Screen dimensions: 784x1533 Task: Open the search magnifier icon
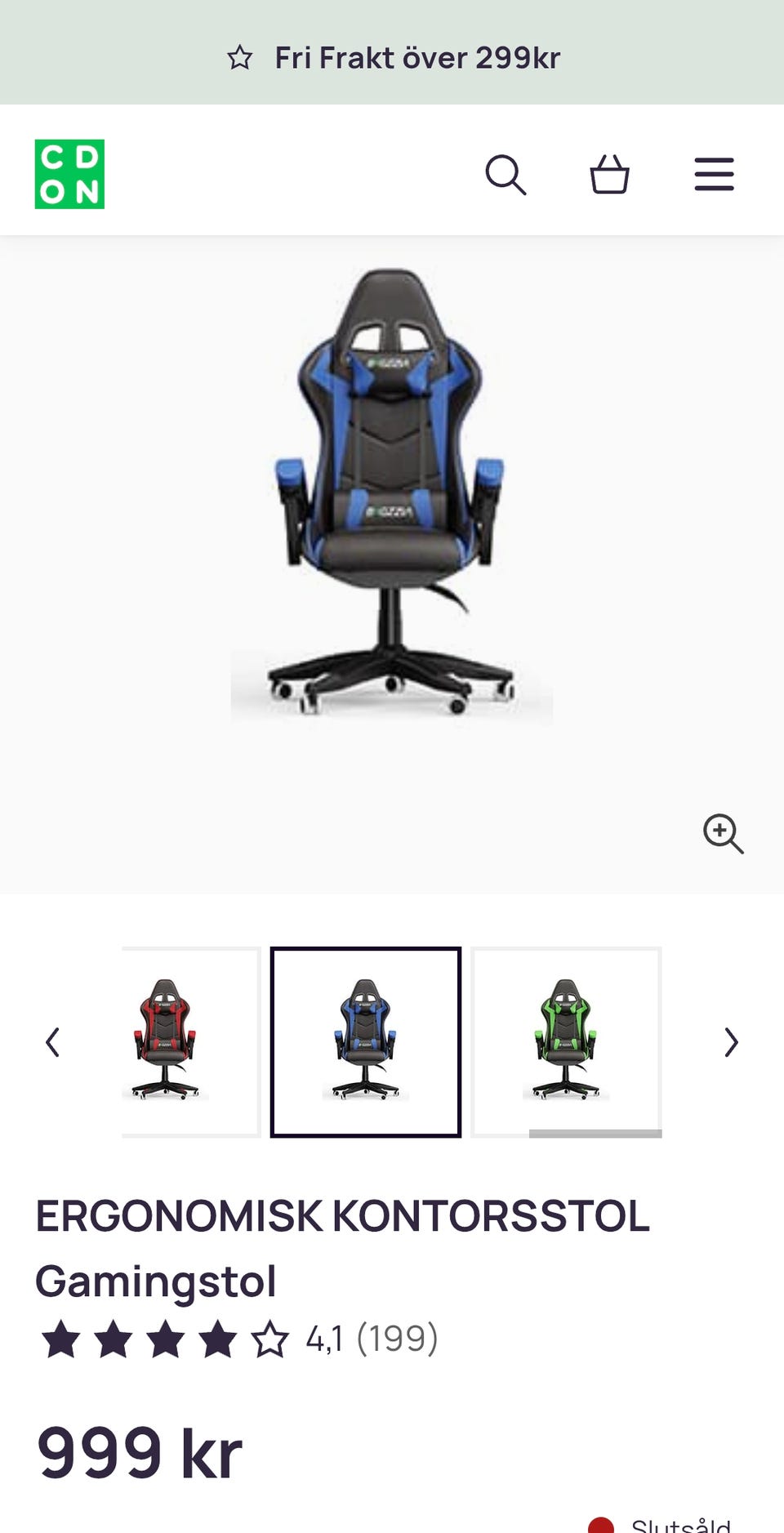tap(506, 174)
